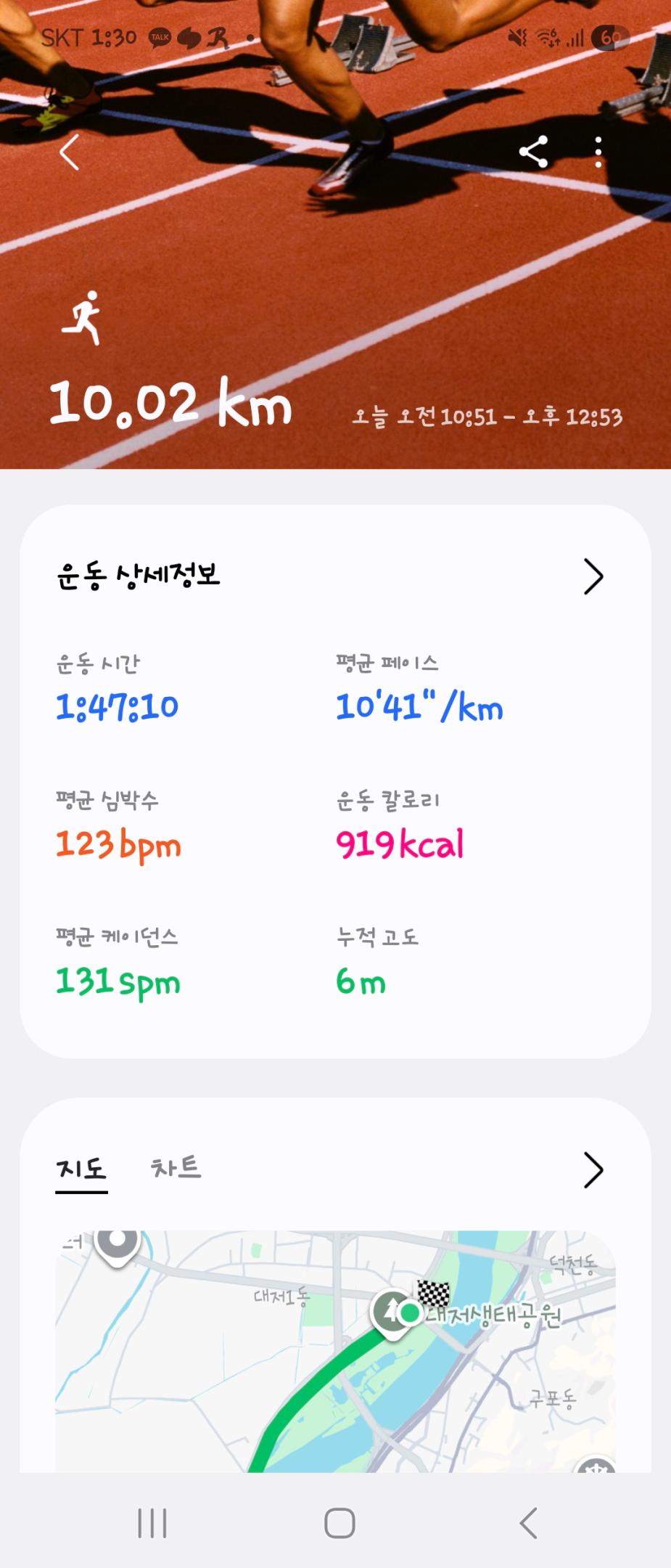Open the running route map preview
Viewport: 671px width, 1568px height.
[335, 1350]
